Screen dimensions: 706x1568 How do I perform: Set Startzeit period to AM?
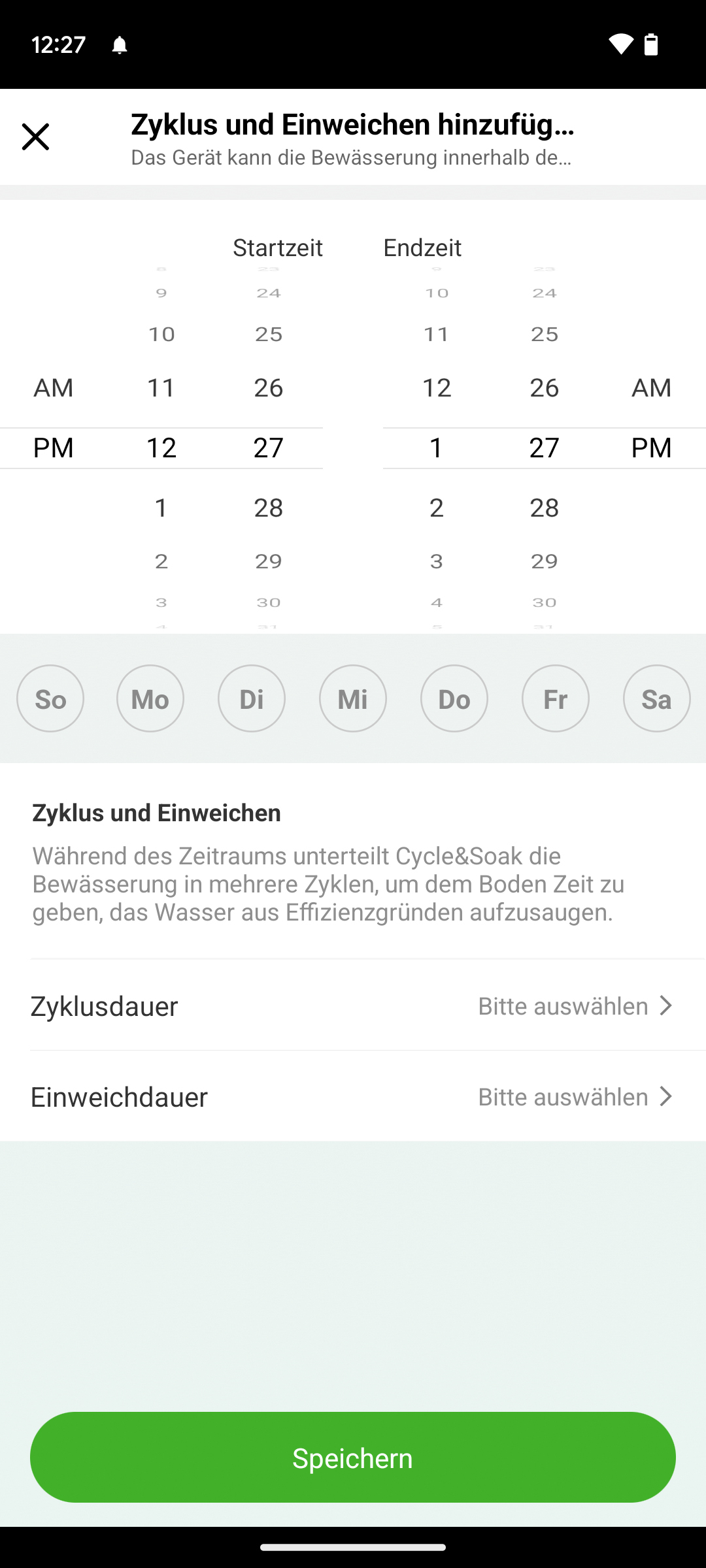click(54, 387)
